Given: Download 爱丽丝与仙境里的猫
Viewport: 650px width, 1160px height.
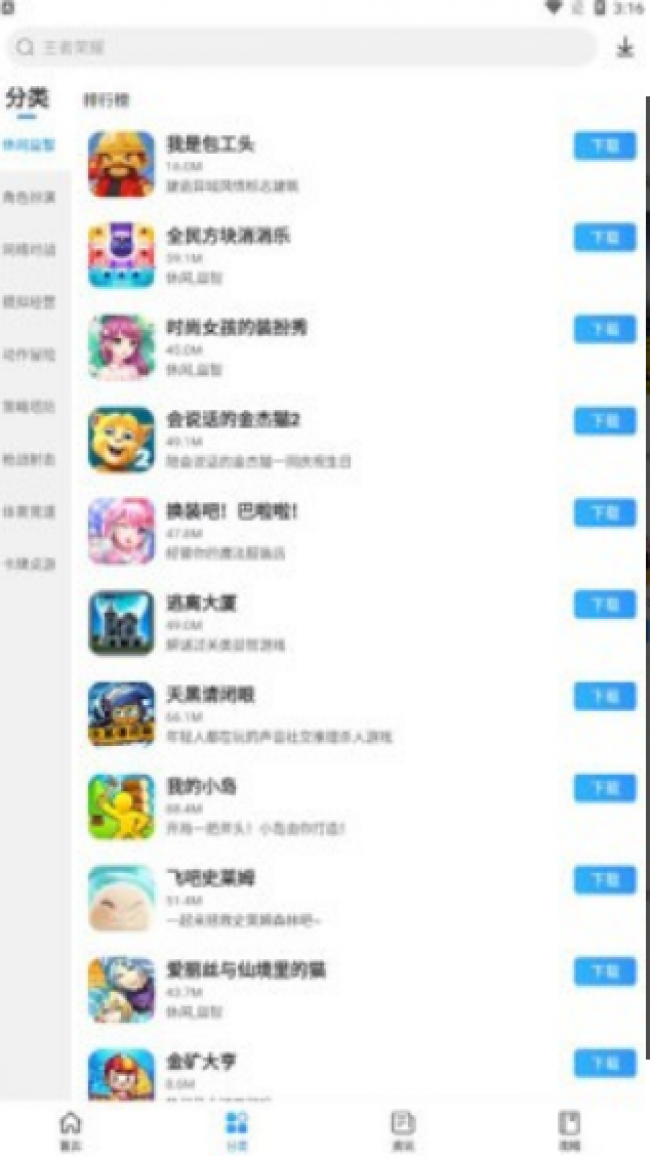Looking at the screenshot, I should [x=604, y=971].
